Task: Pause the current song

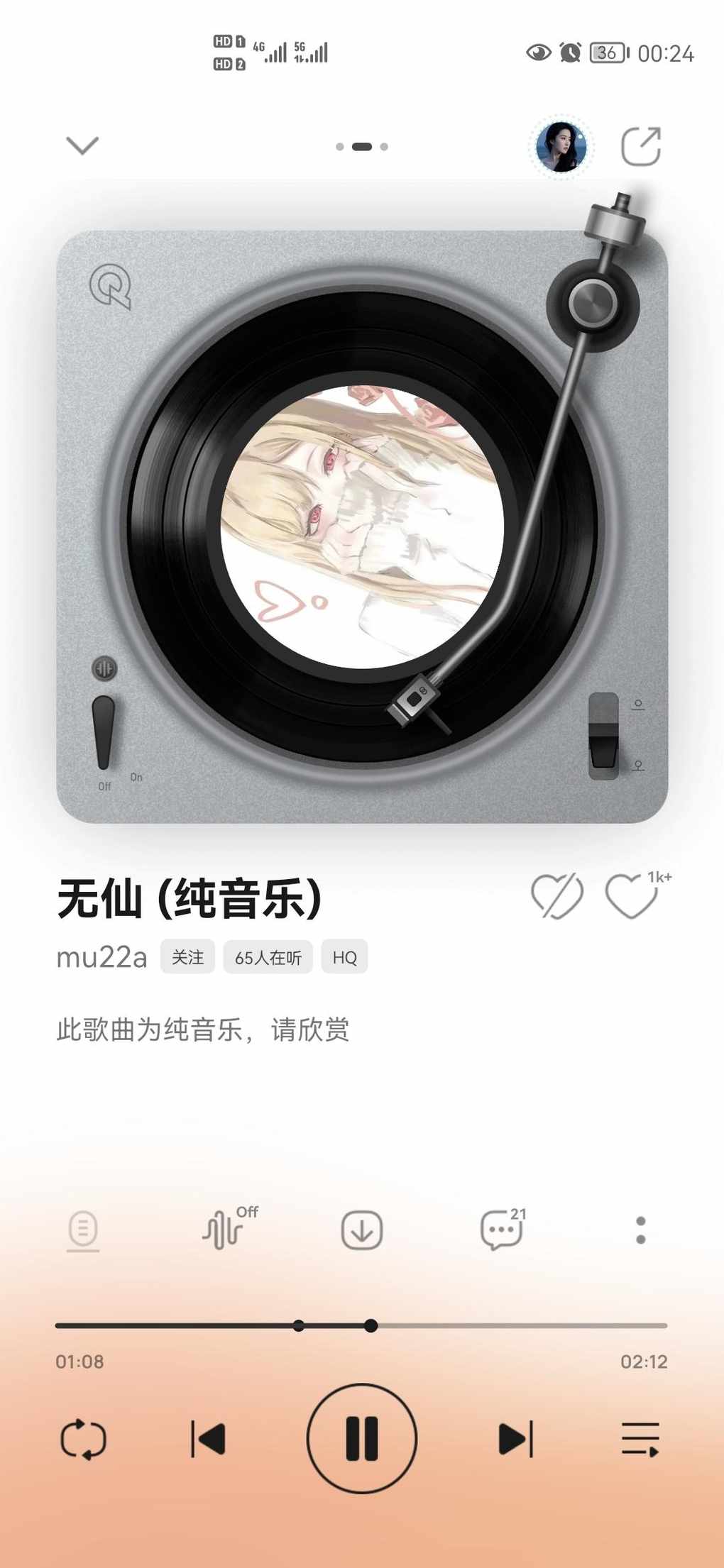Action: [x=362, y=1438]
